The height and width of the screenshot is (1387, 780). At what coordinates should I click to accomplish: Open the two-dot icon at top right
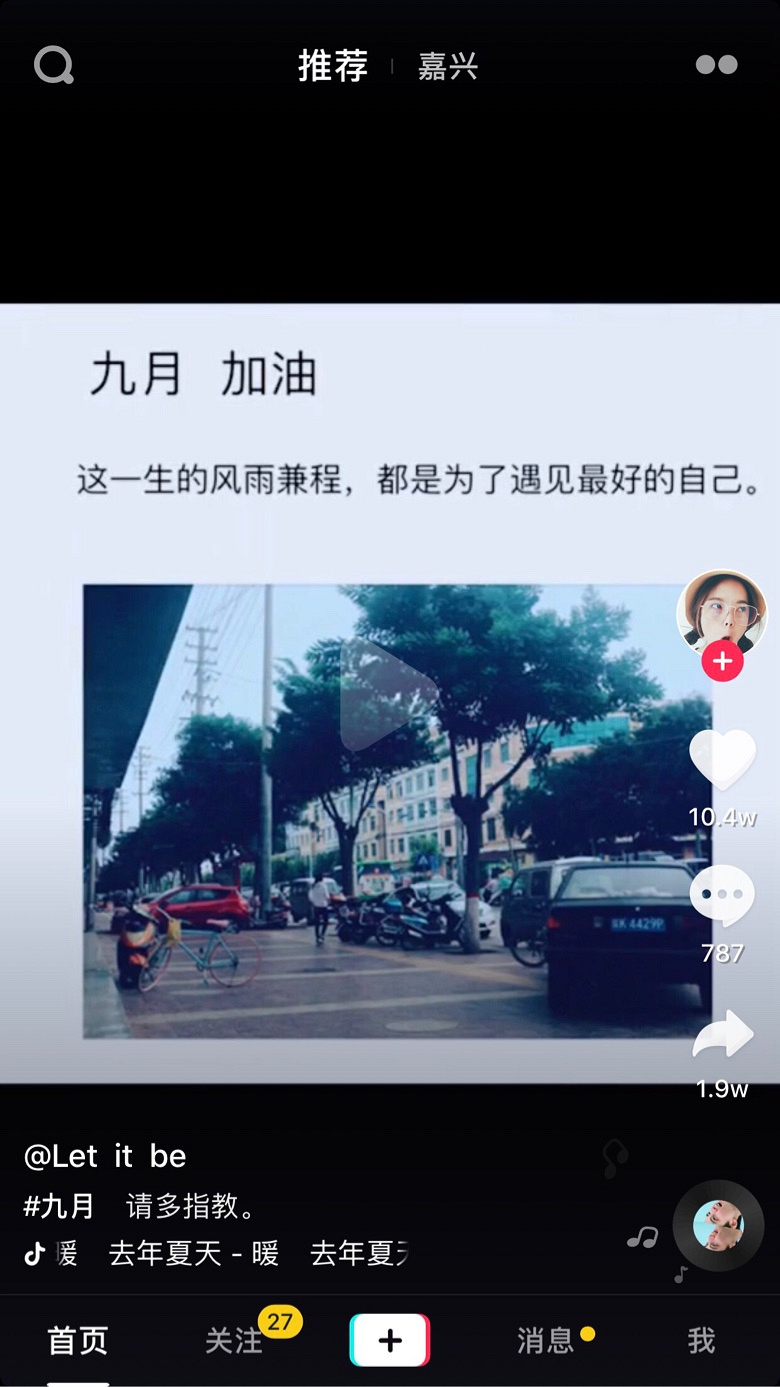coord(716,65)
